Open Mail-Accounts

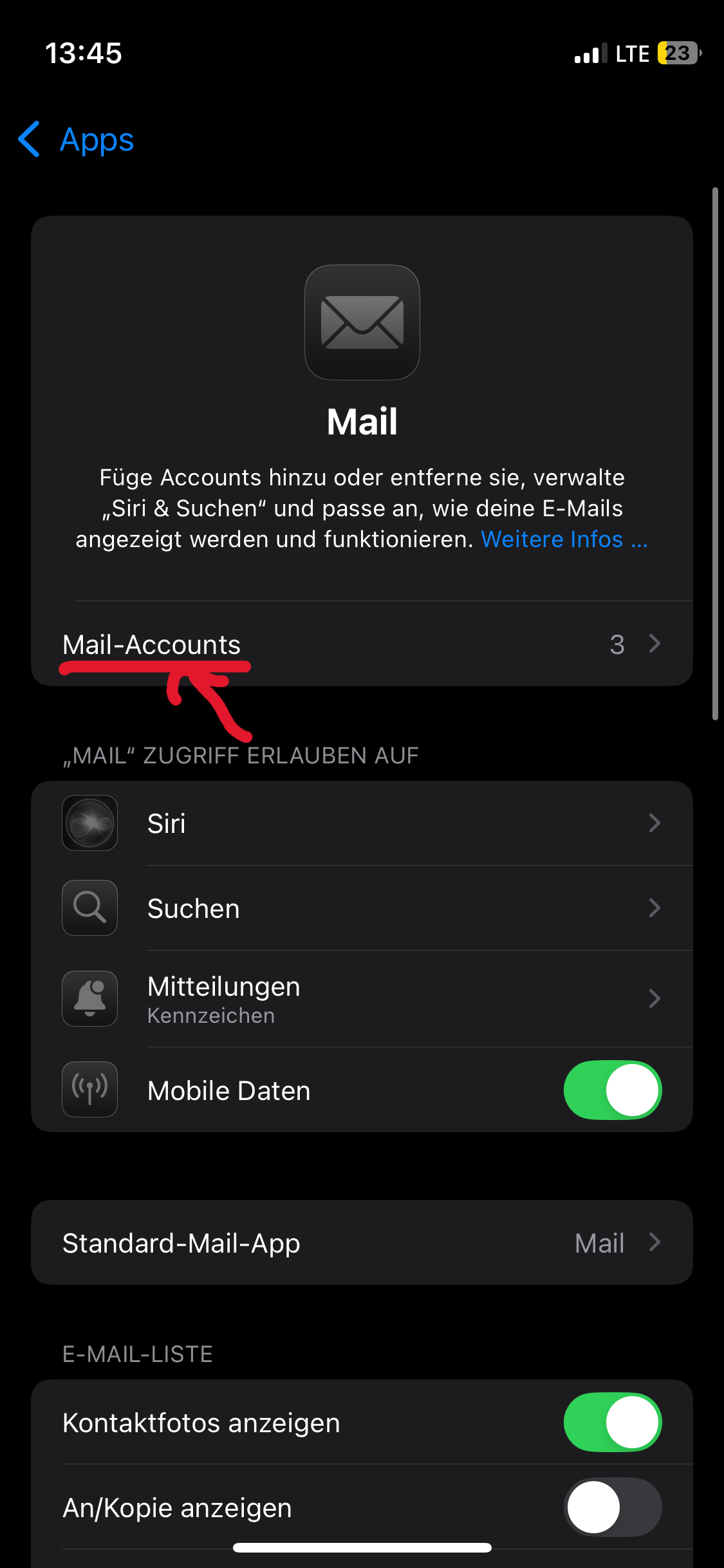point(362,644)
